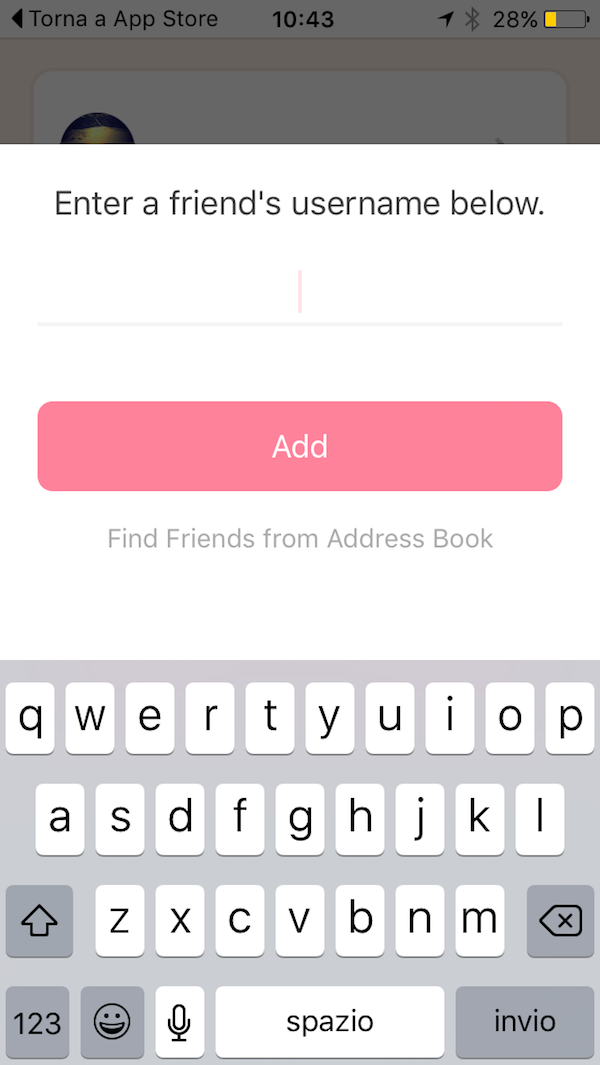Open Find Friends from Address Book
The image size is (600, 1065).
300,539
